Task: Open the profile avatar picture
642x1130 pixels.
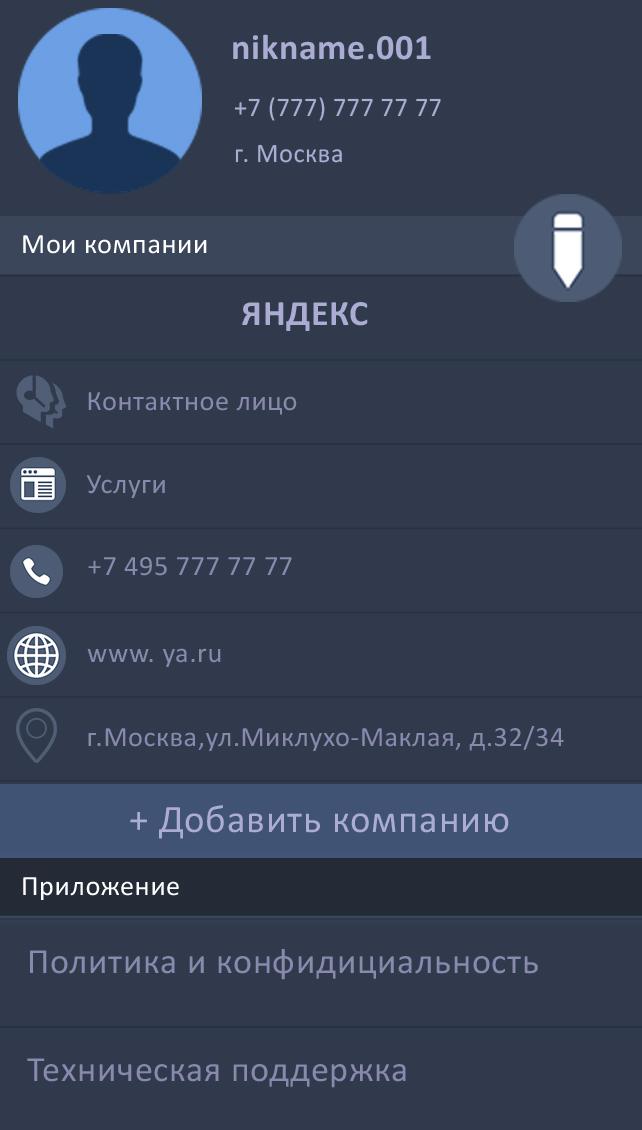Action: point(110,100)
